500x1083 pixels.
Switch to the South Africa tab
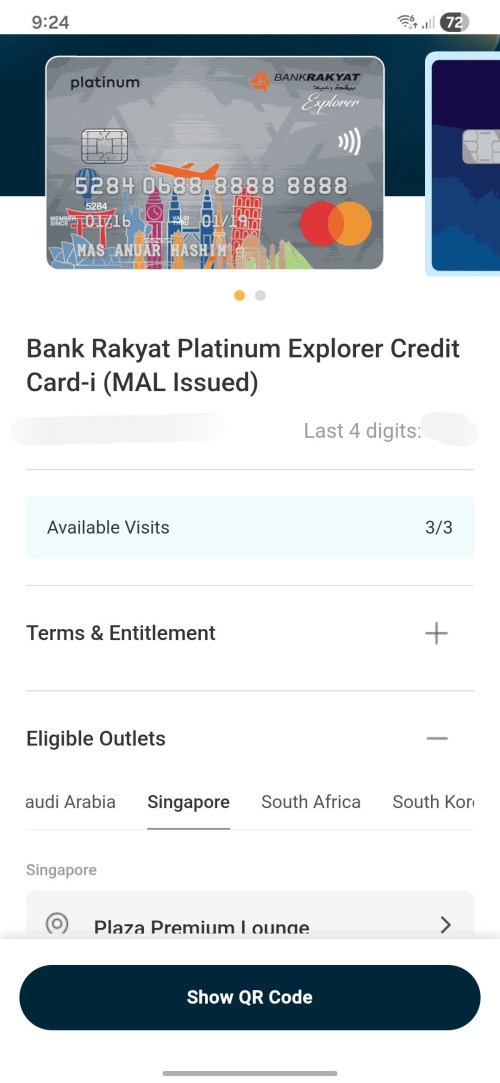point(311,802)
